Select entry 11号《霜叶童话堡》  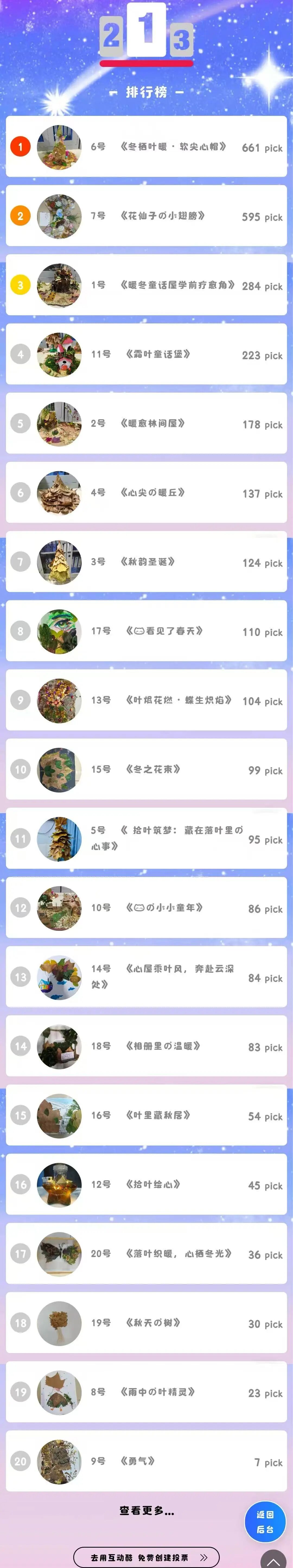coord(146,354)
